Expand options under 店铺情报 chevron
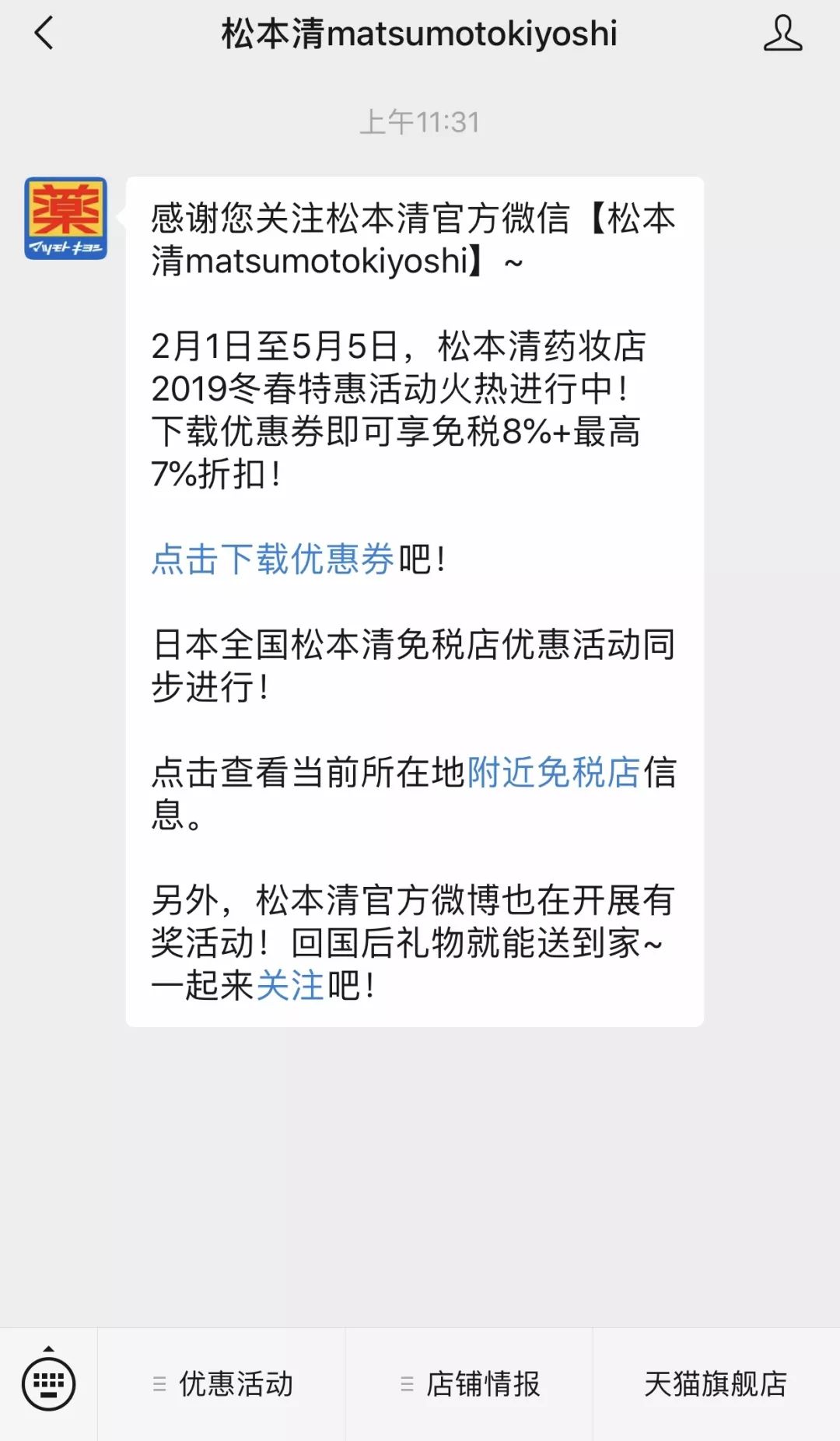Viewport: 840px width, 1441px height. coord(405,1383)
